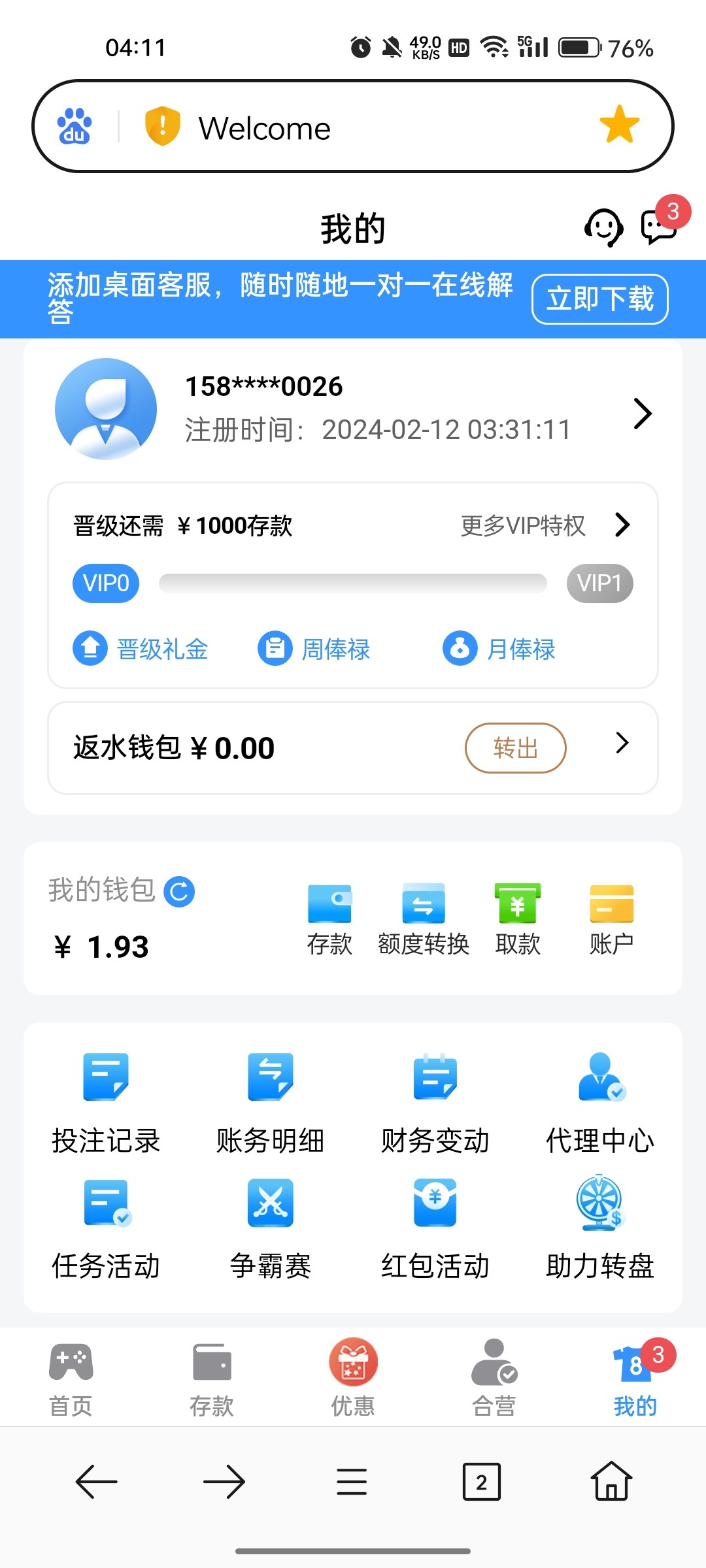Tap the 立即下载 download button
The width and height of the screenshot is (706, 1568).
599,299
